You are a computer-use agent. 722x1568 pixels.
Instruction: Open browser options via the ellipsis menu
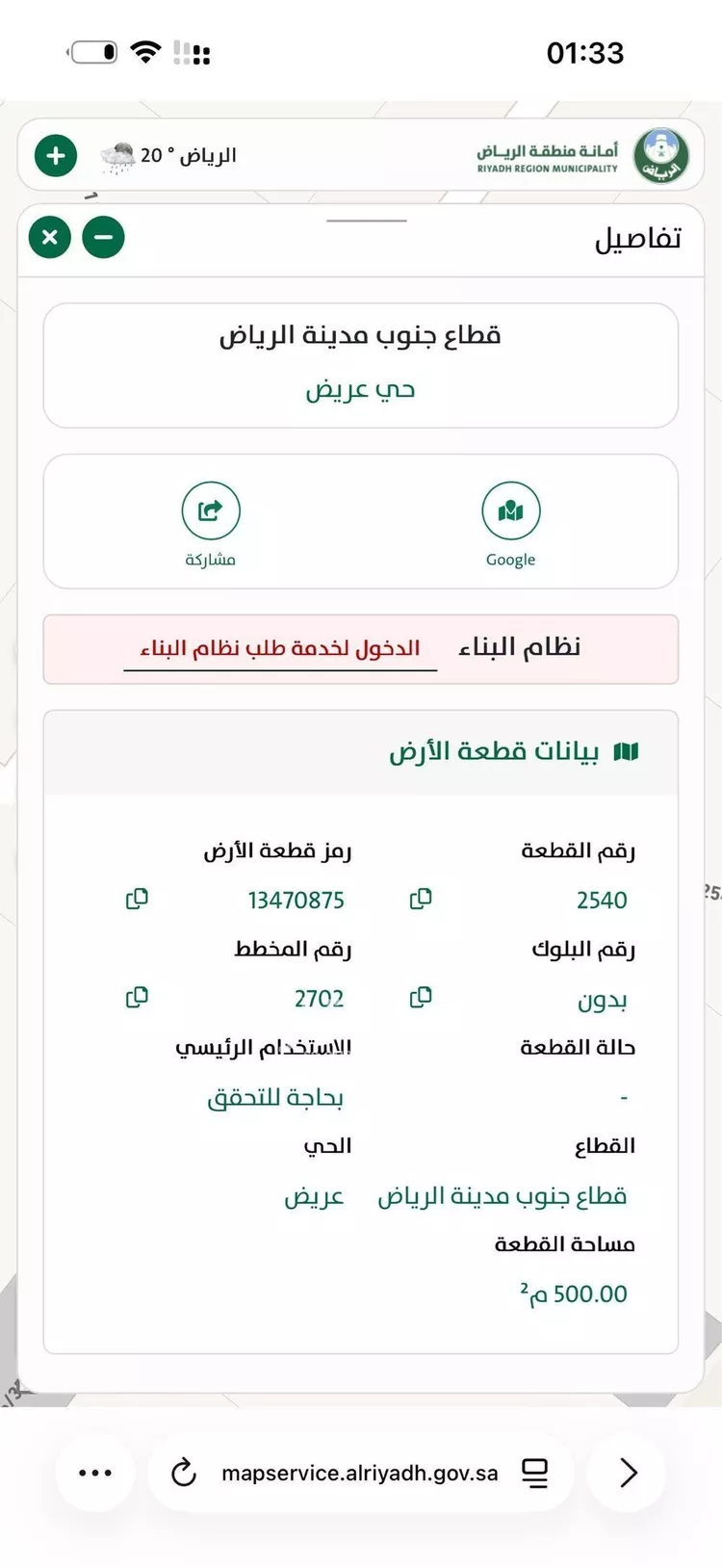(x=94, y=1472)
